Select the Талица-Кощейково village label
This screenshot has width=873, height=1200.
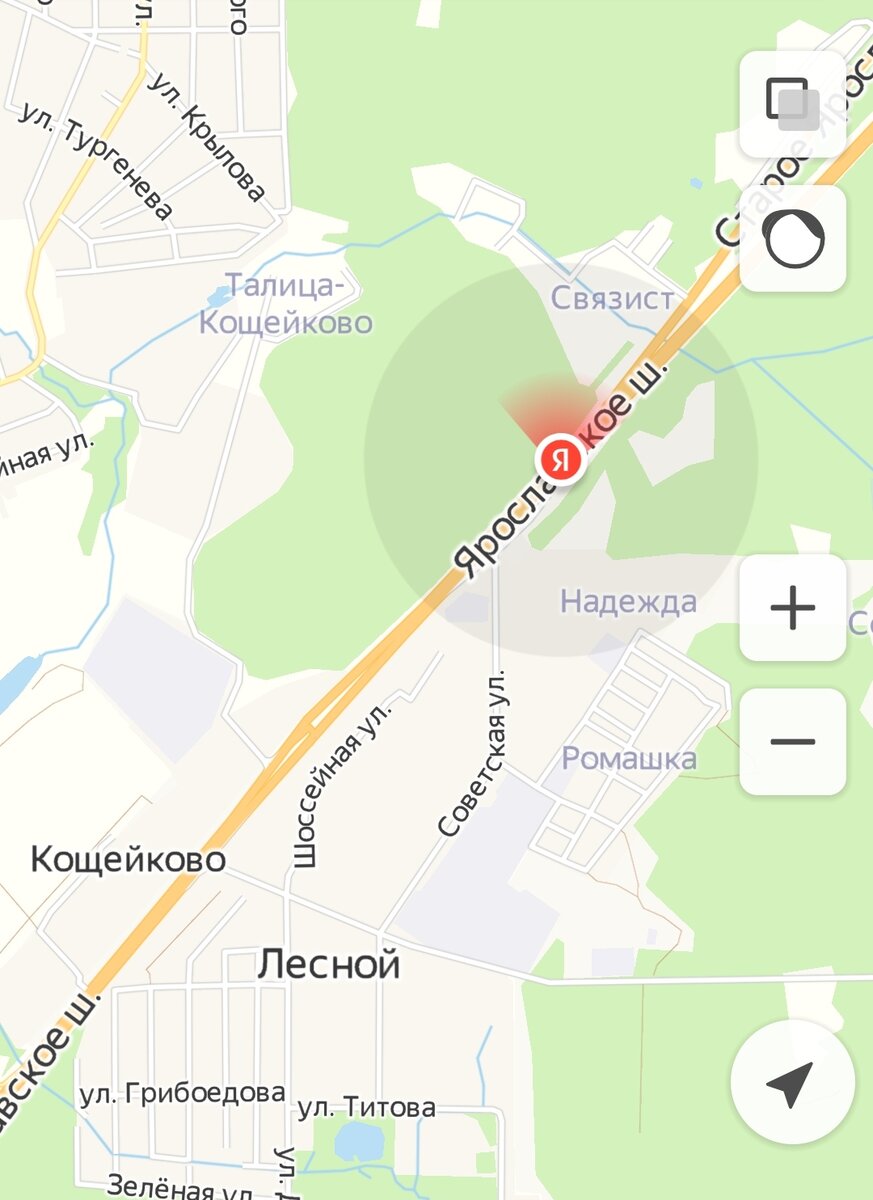click(x=287, y=302)
